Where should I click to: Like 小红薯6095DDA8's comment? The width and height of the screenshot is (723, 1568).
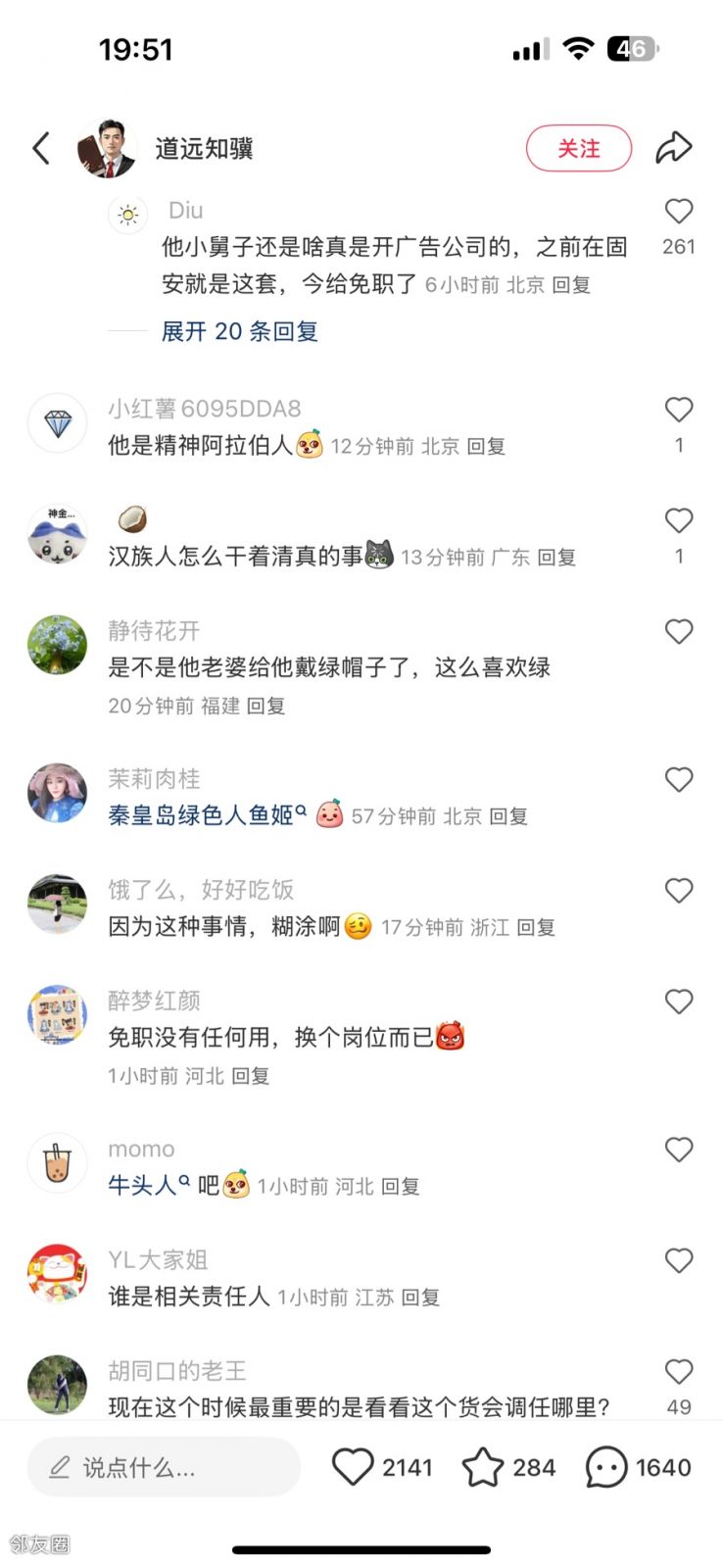tap(679, 410)
